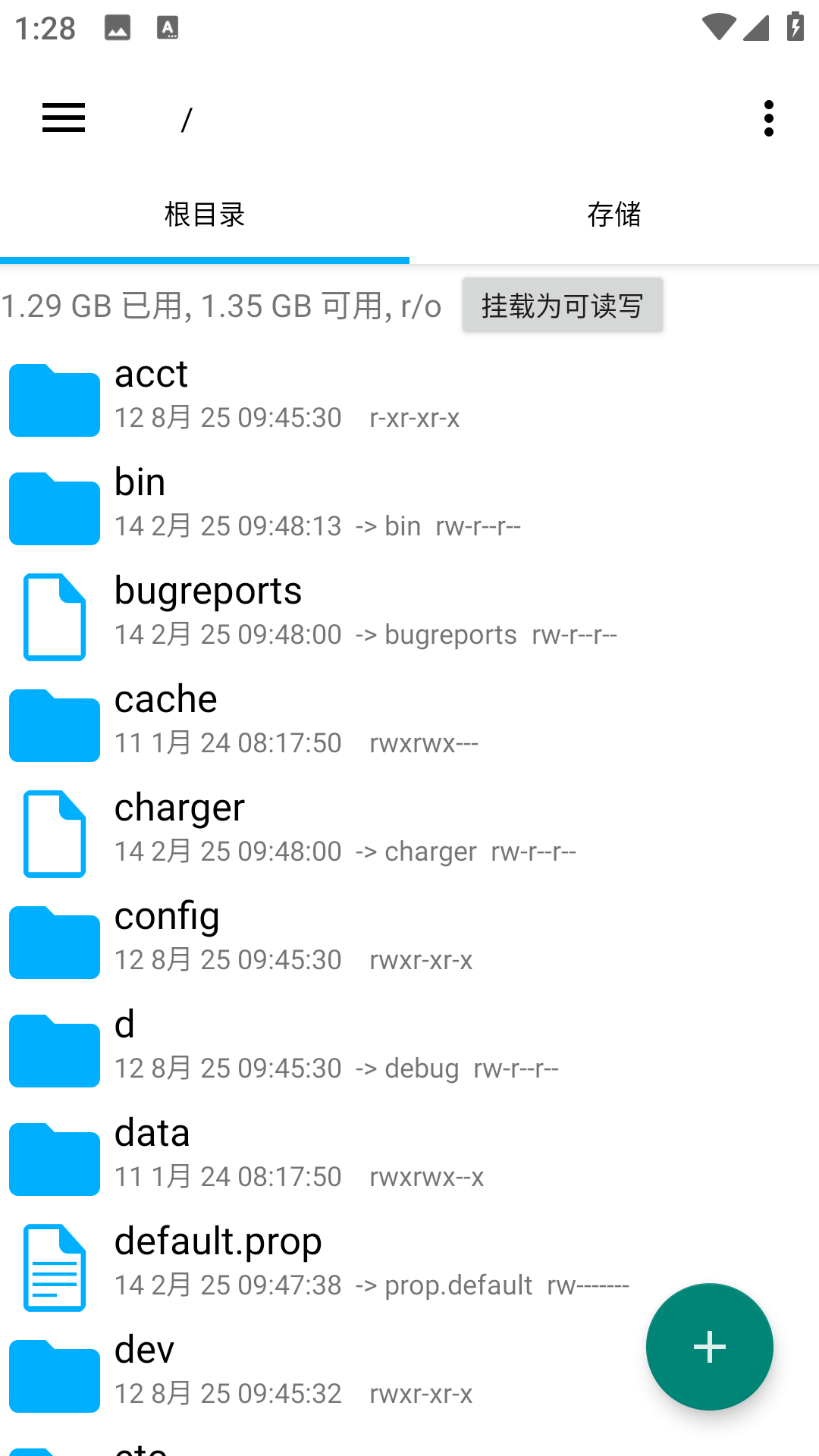The image size is (819, 1456).
Task: Open the cache folder
Action: coord(303,720)
